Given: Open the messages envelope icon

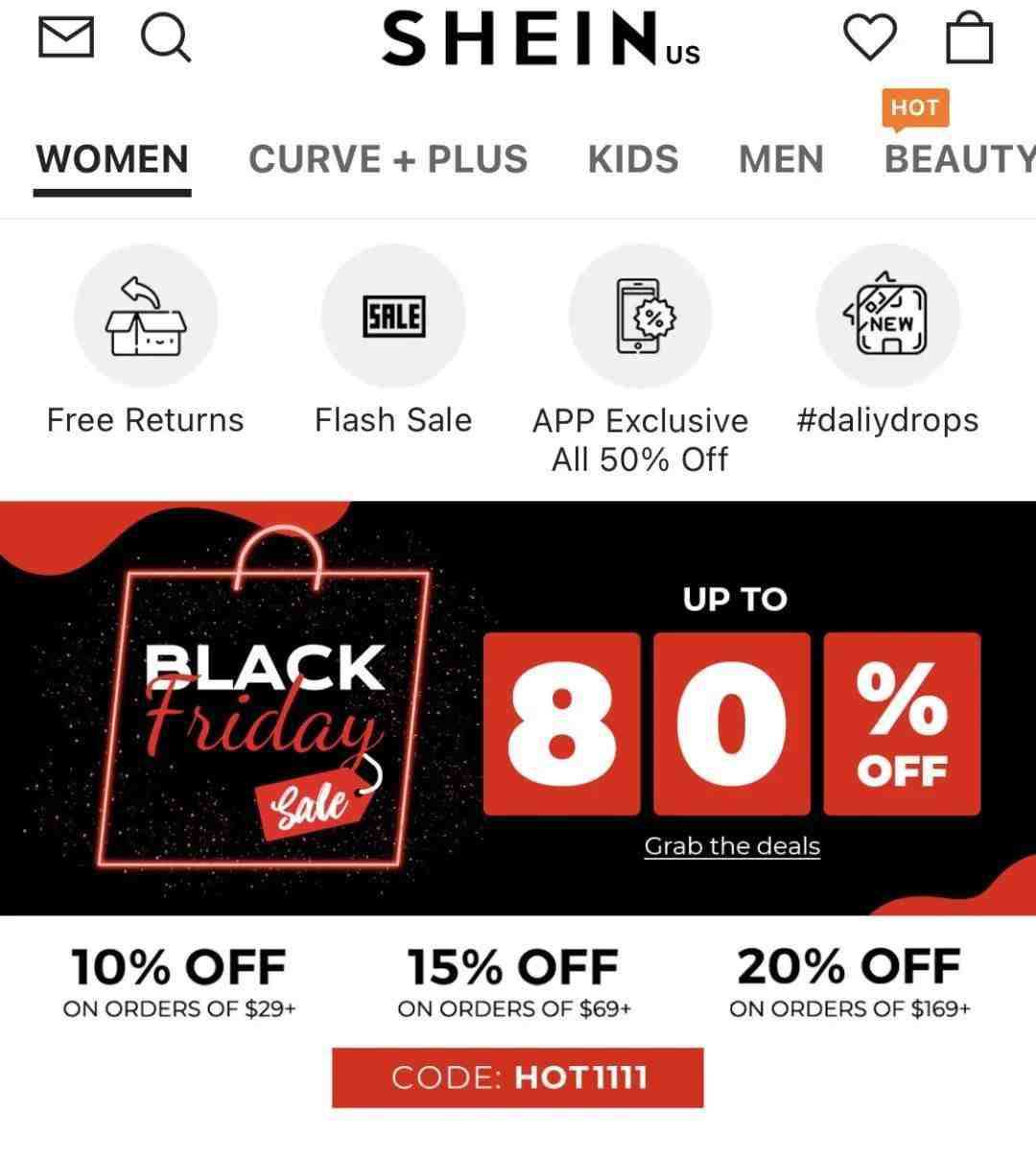Looking at the screenshot, I should click(x=65, y=38).
